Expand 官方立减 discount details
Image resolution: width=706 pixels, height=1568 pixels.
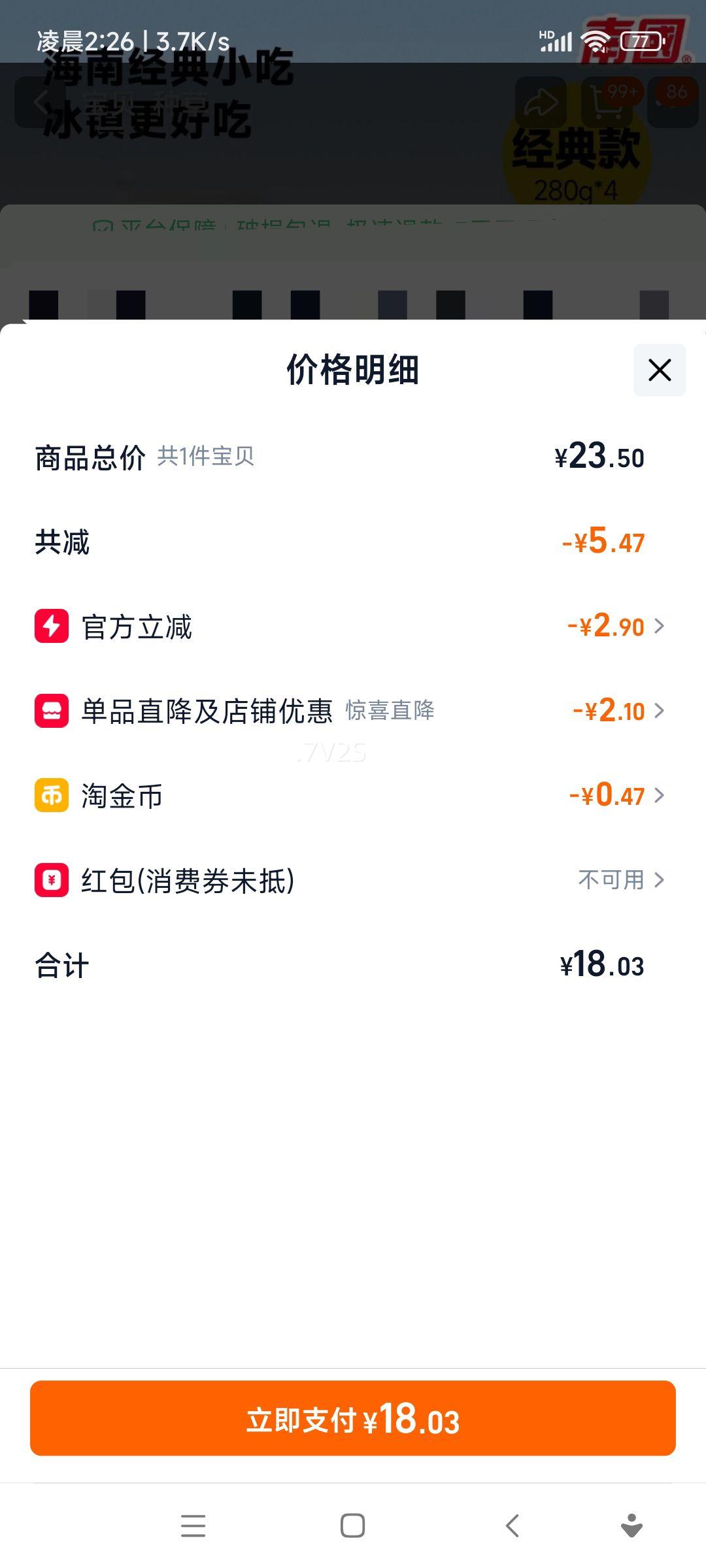660,627
